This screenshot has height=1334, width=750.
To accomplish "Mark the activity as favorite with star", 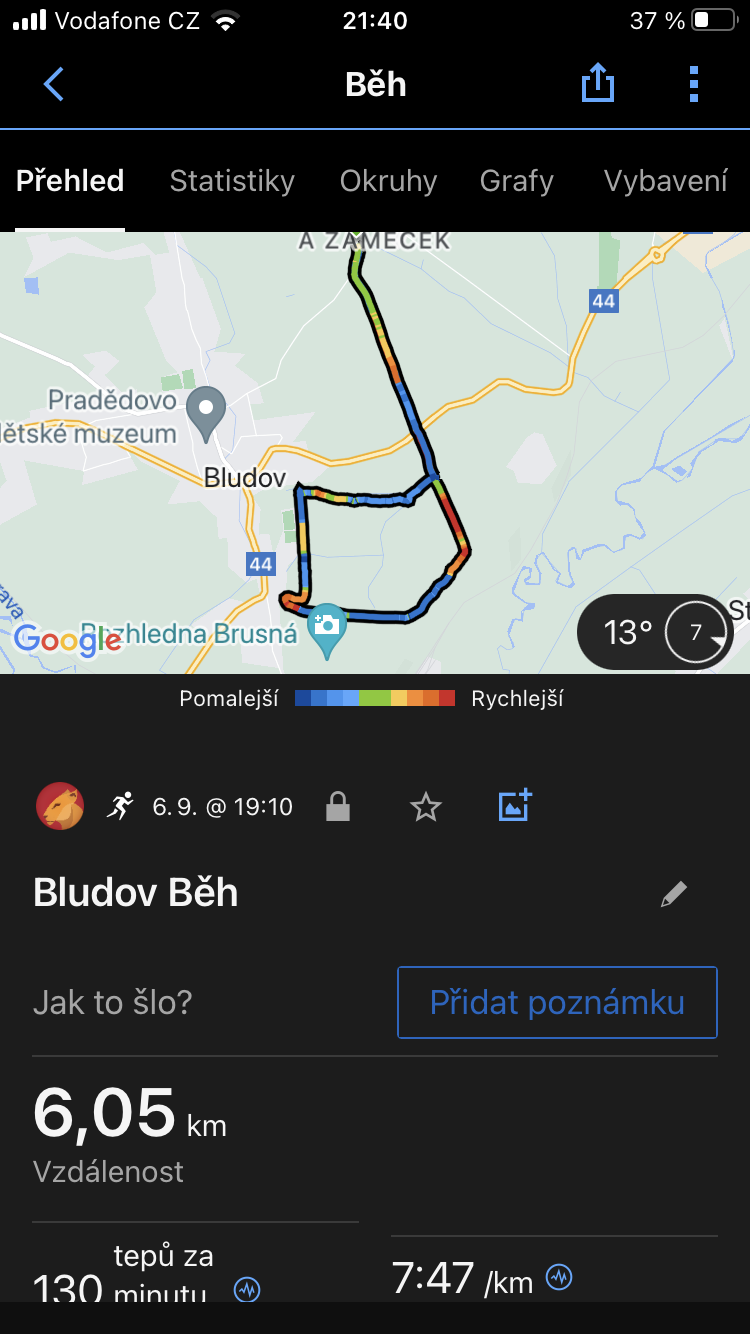I will pyautogui.click(x=426, y=807).
